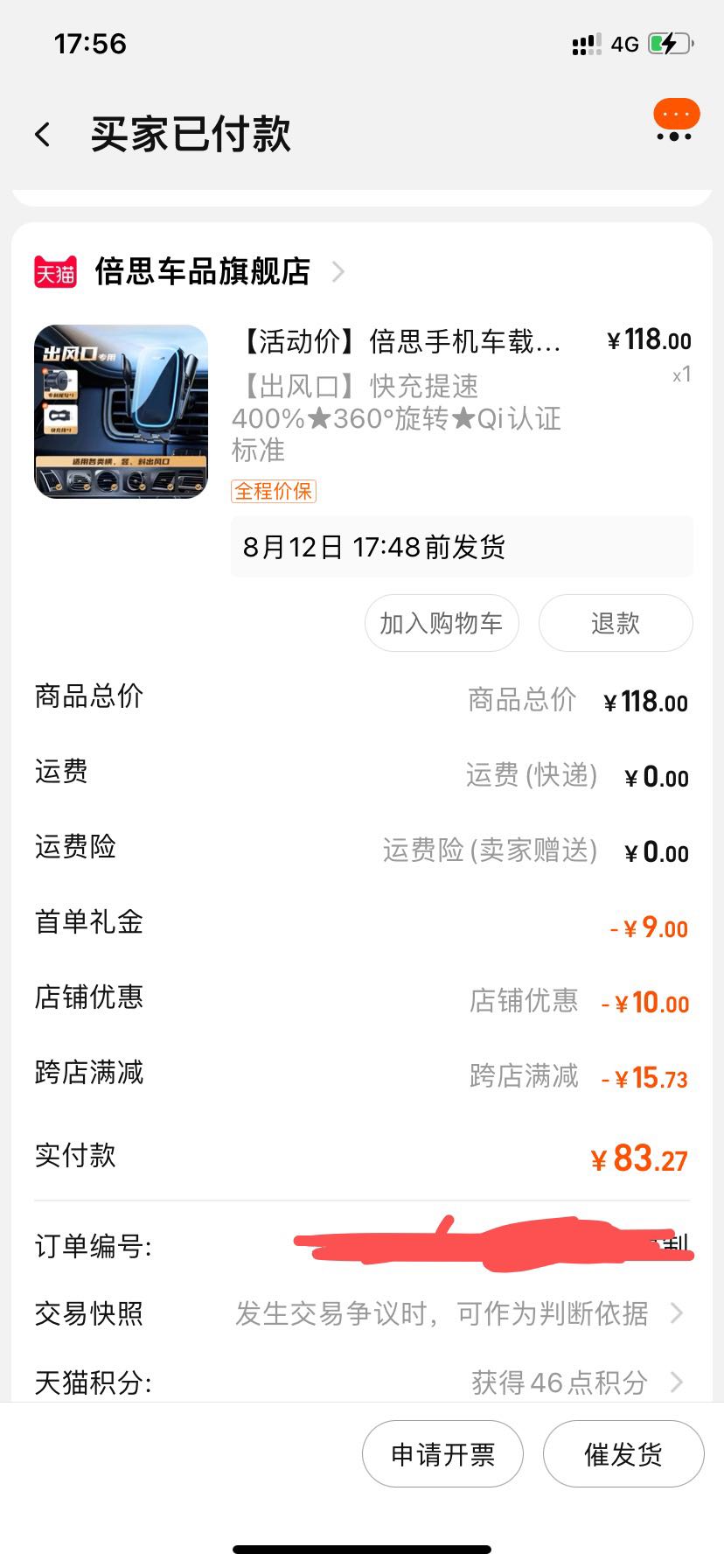Open the more options menu with dots
The height and width of the screenshot is (1568, 724).
tap(675, 122)
